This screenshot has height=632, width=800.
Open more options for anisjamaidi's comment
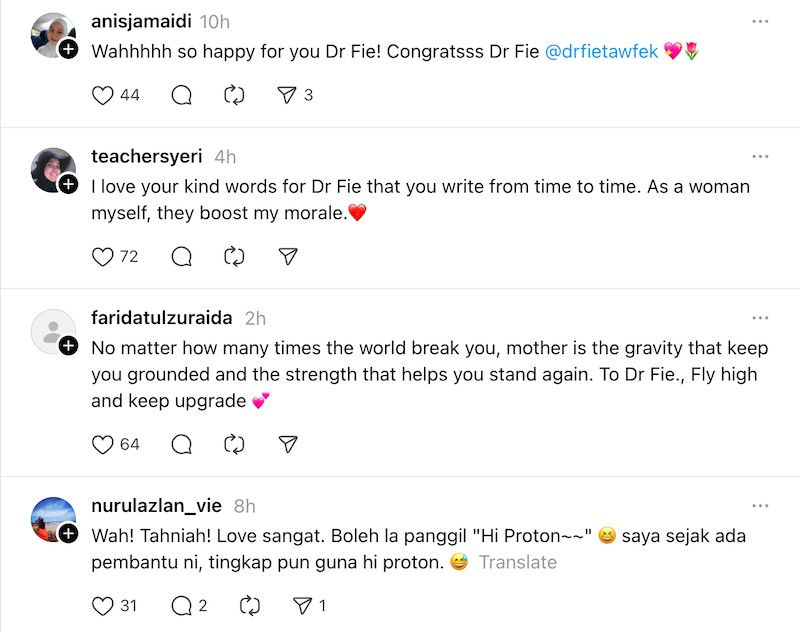(760, 20)
